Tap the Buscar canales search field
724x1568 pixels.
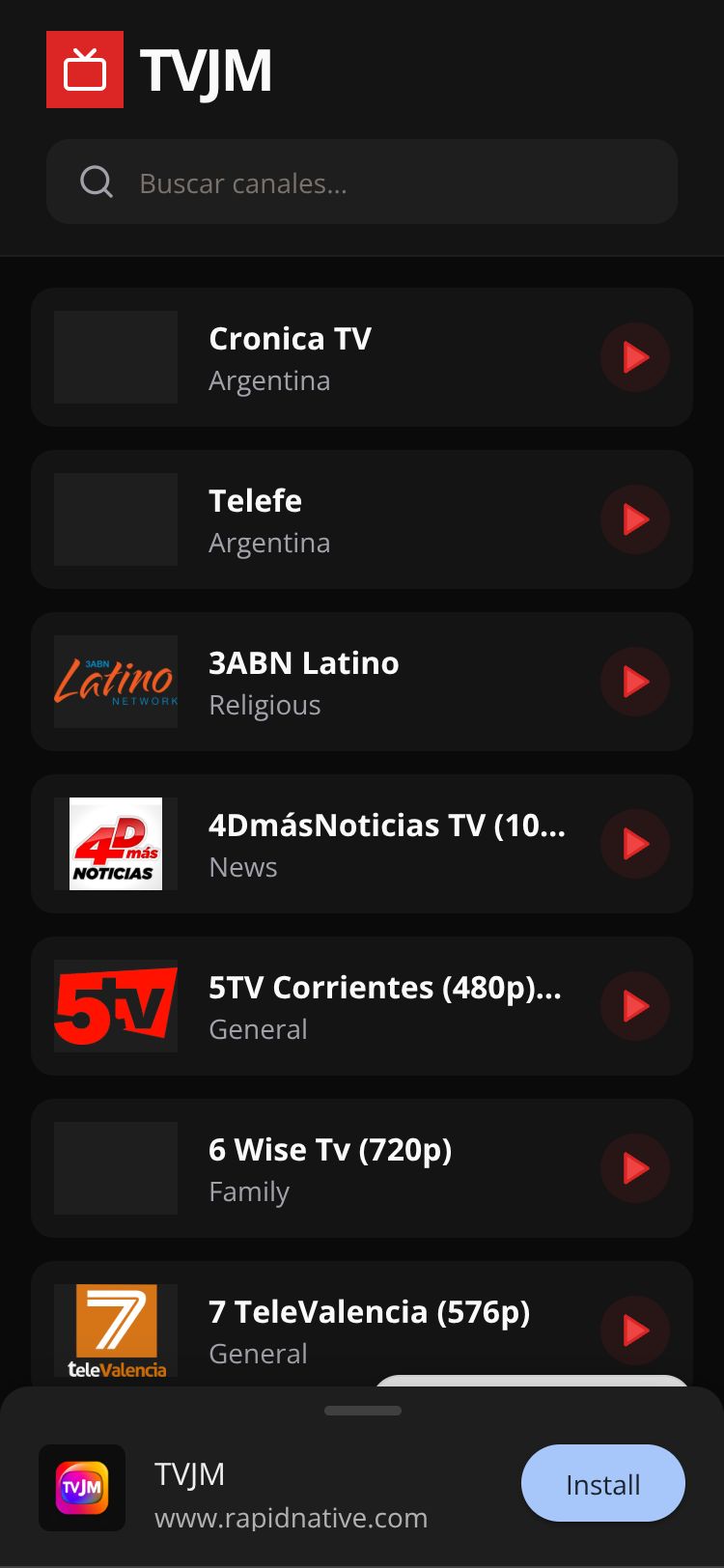click(386, 182)
